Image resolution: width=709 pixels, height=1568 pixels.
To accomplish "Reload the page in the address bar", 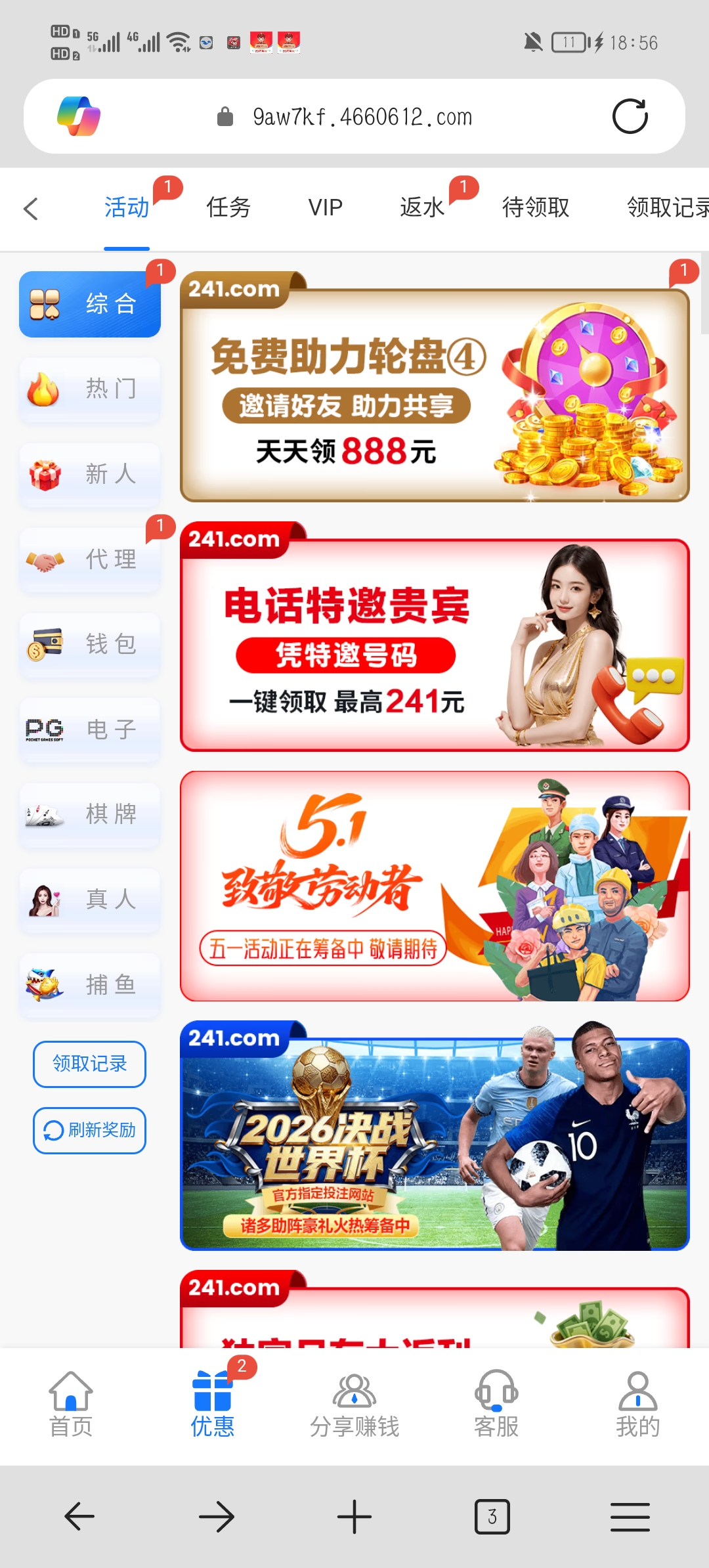I will tap(630, 117).
